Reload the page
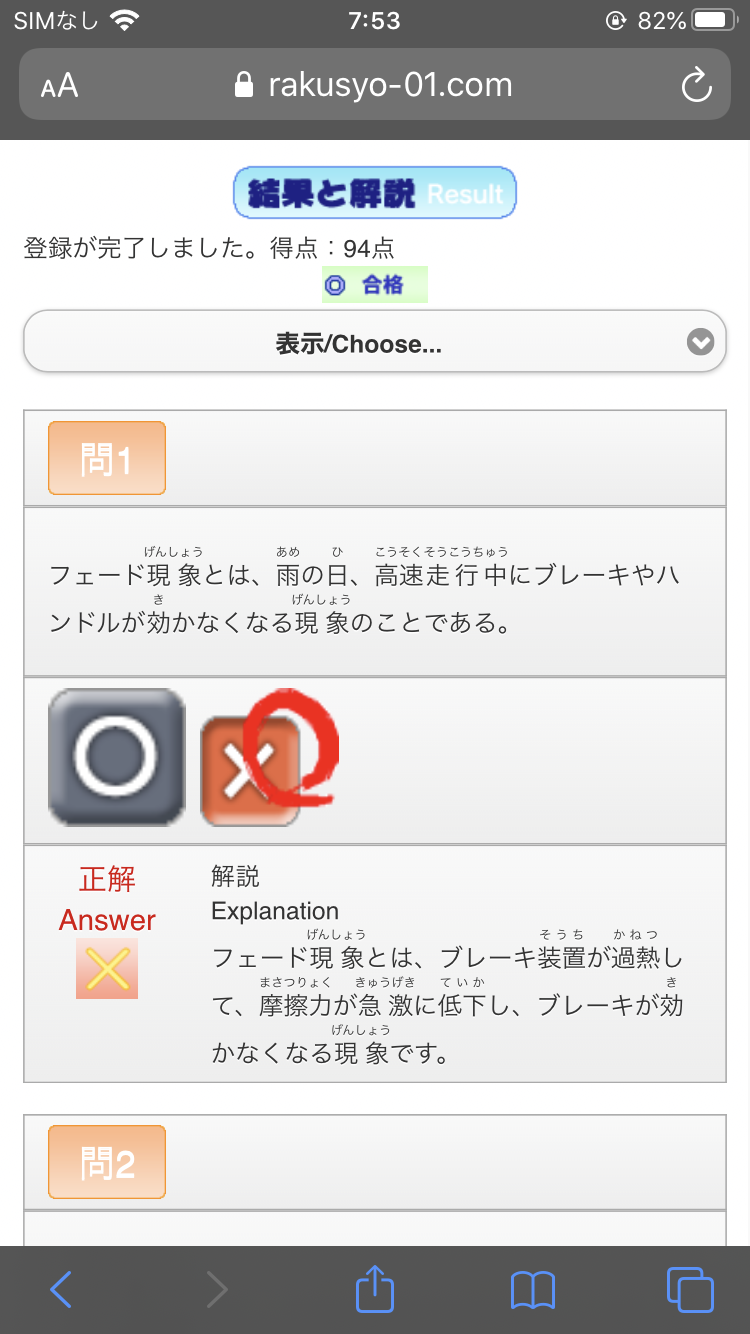This screenshot has width=750, height=1334. (x=696, y=86)
